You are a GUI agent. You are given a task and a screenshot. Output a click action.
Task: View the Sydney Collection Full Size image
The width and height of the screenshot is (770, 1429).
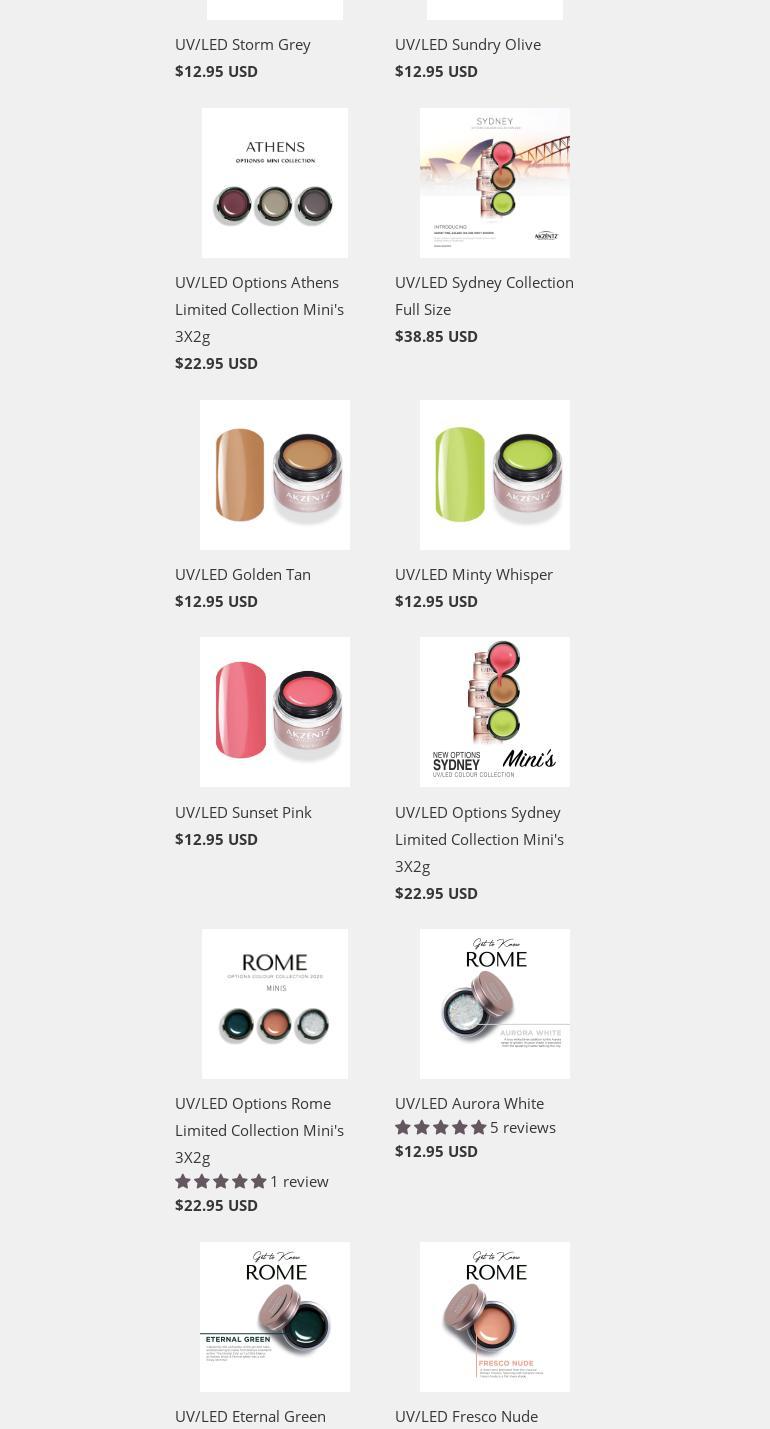coord(495,183)
